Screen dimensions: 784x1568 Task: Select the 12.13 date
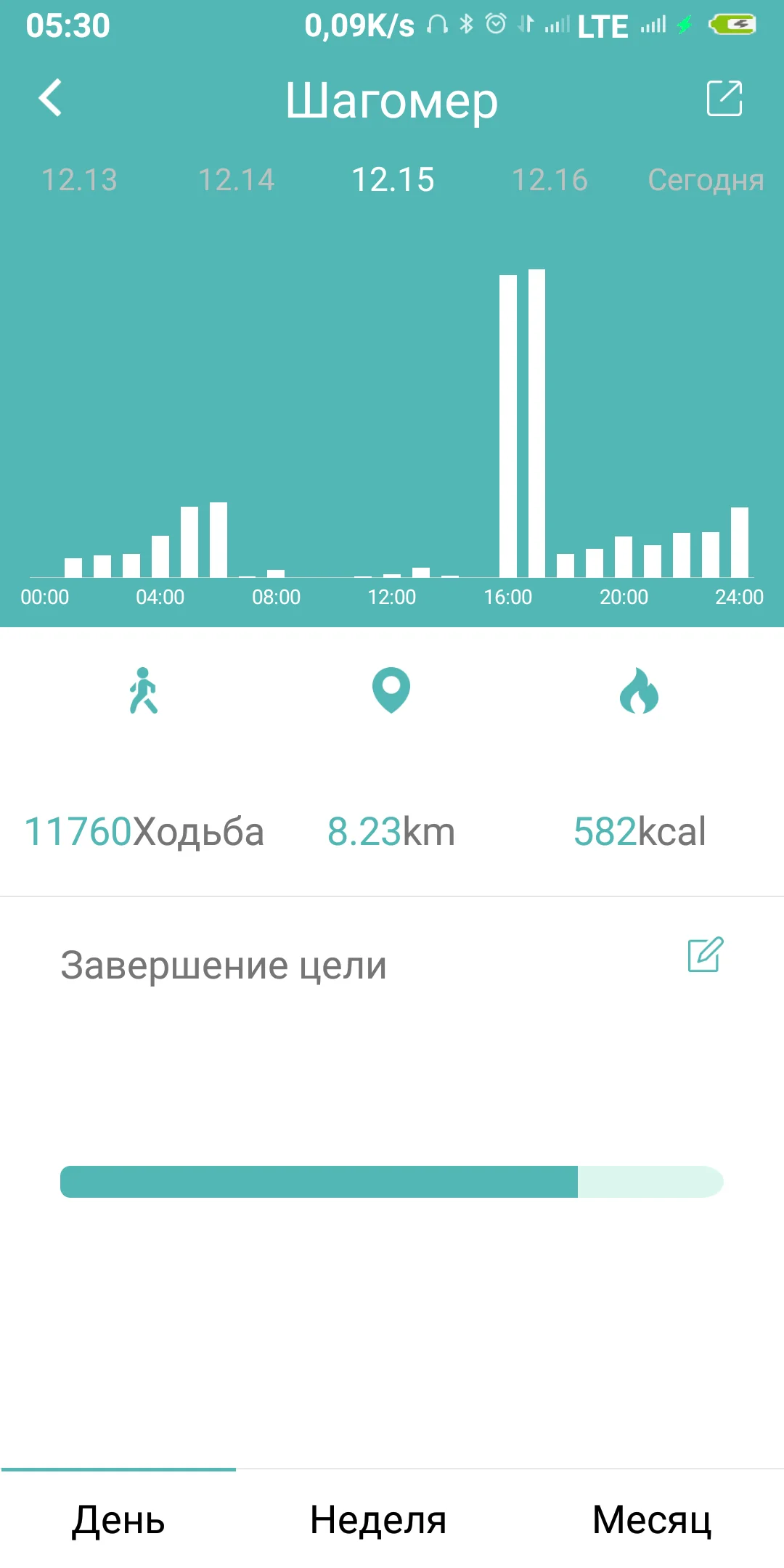tap(79, 180)
